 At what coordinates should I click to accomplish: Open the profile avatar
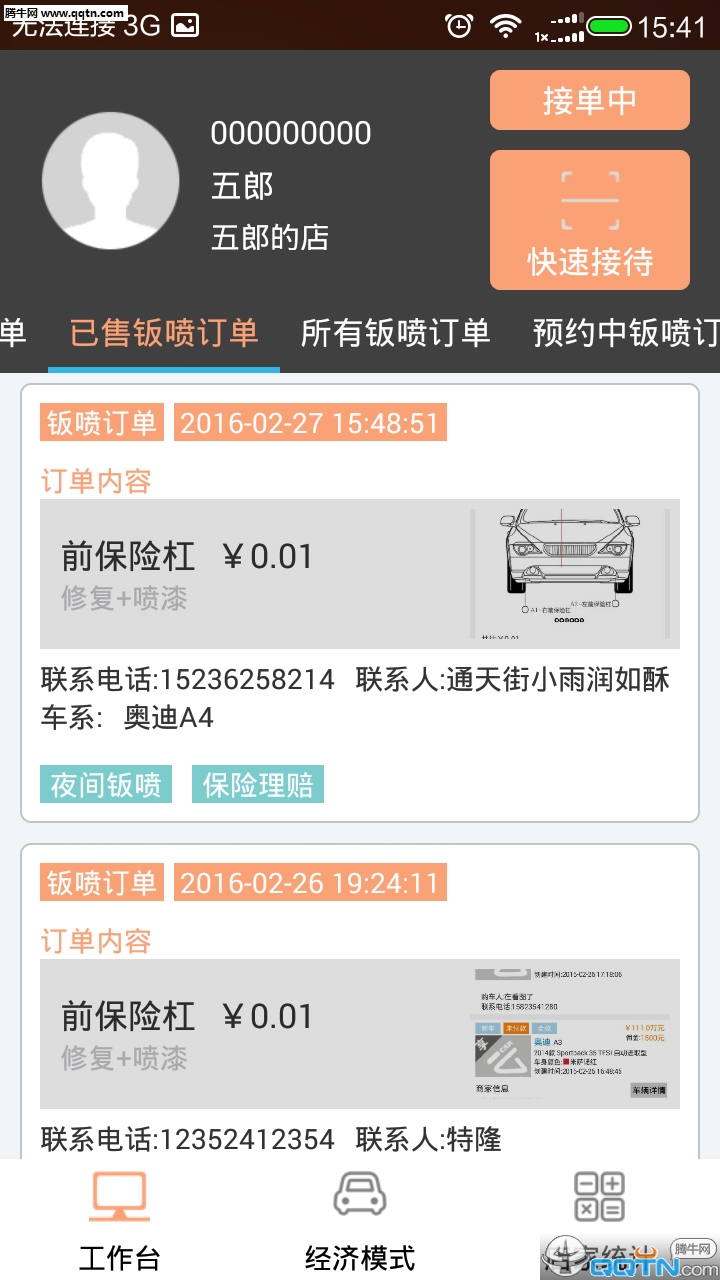coord(110,181)
